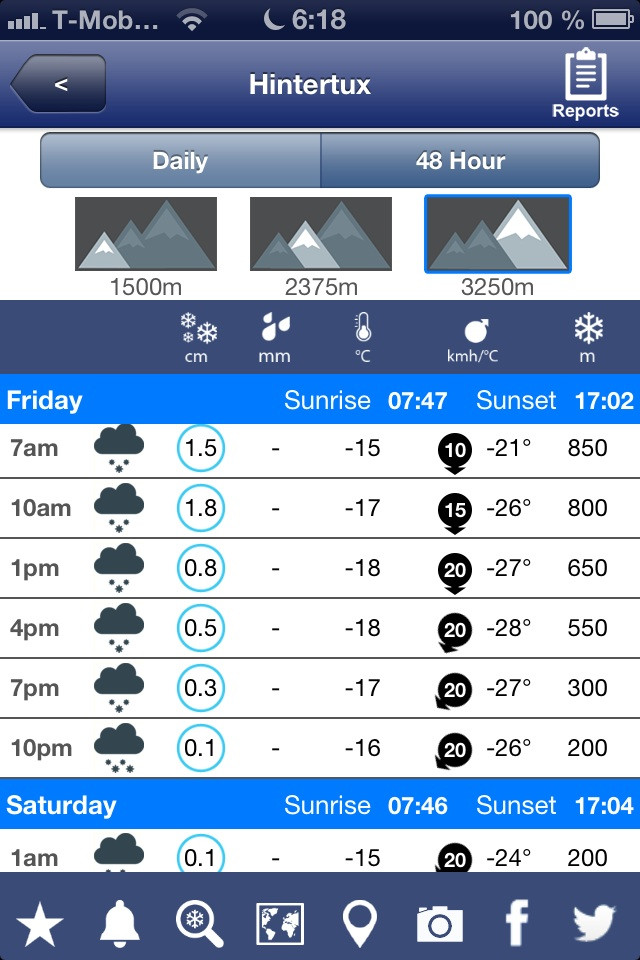640x960 pixels.
Task: Open the Reports clipboard
Action: (x=586, y=85)
